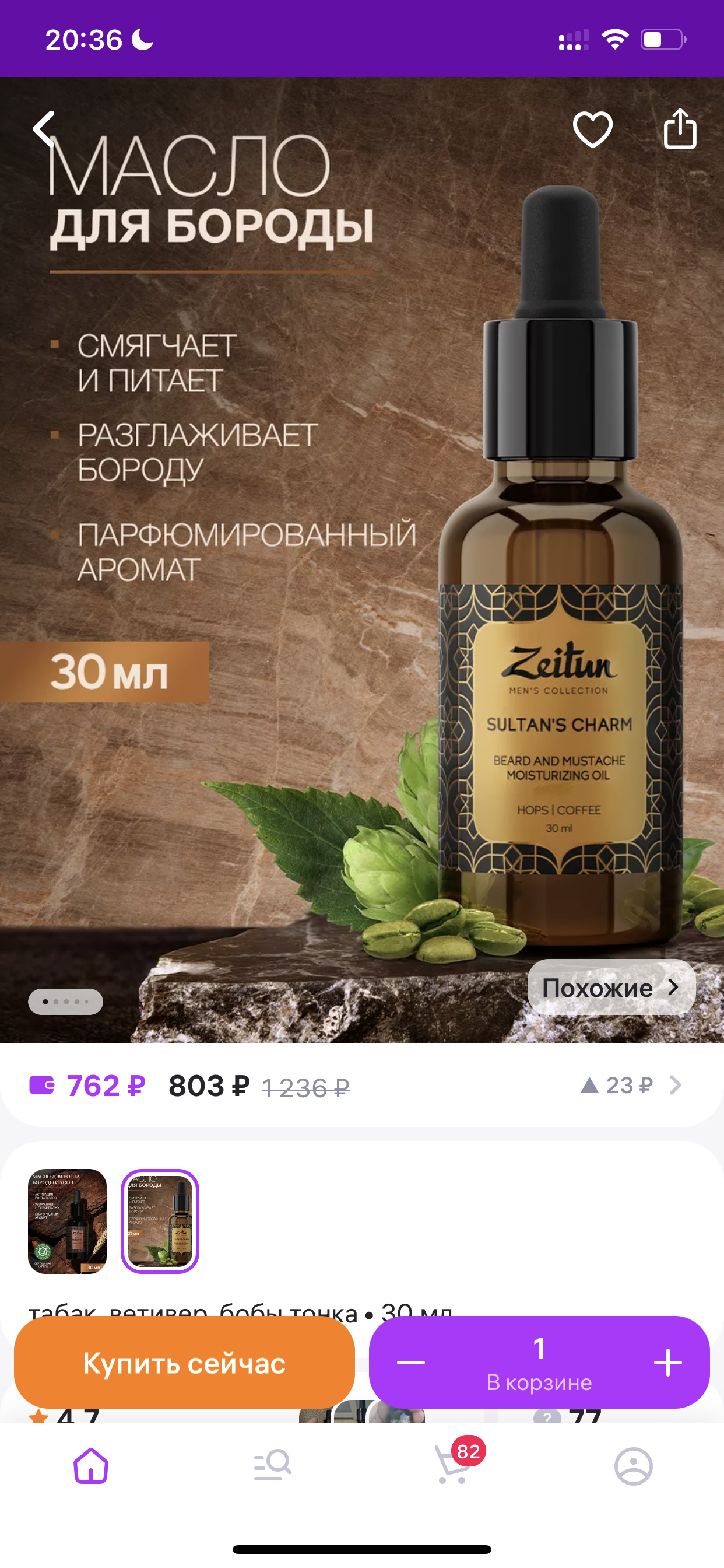Viewport: 724px width, 1568px height.
Task: Switch to the home tab
Action: [91, 1465]
